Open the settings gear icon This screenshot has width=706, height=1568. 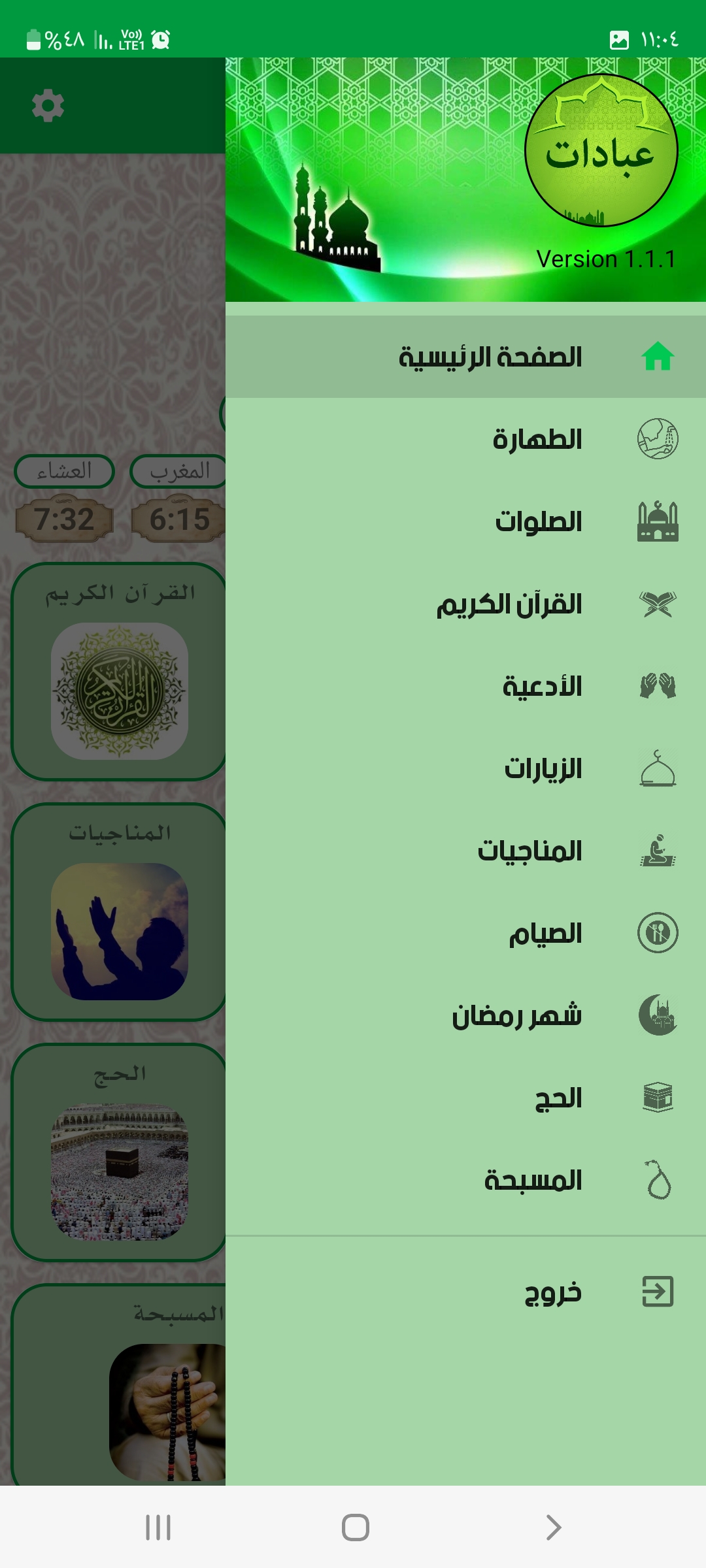click(48, 106)
